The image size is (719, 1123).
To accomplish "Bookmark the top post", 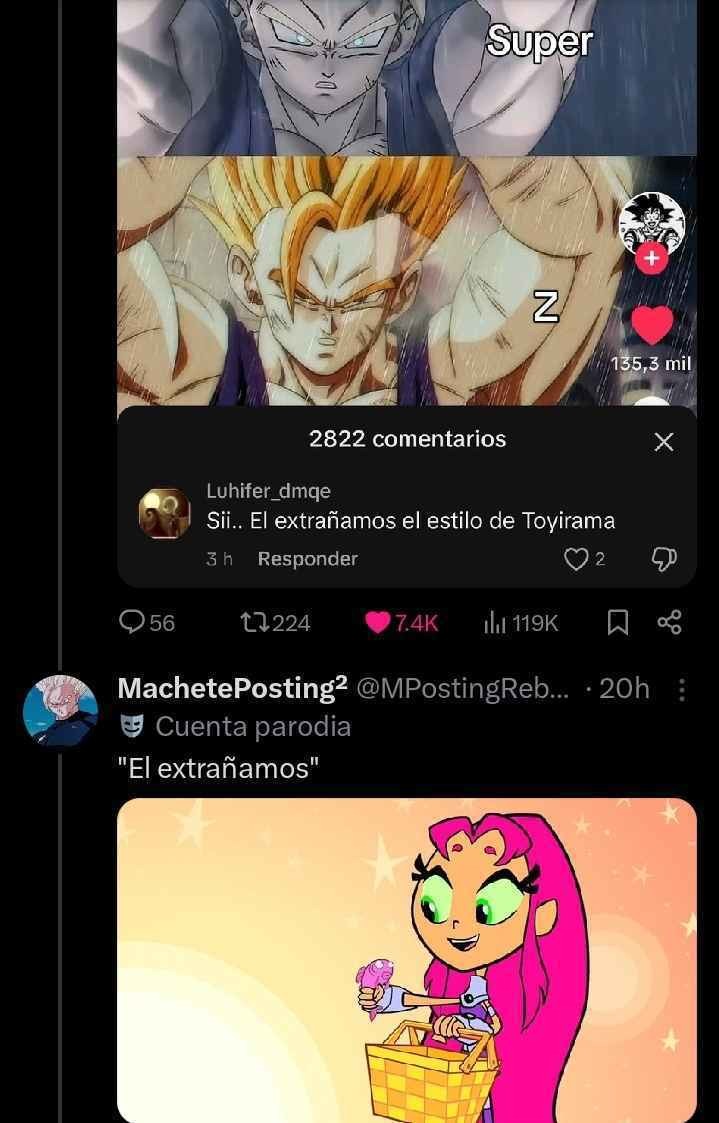I will (618, 623).
